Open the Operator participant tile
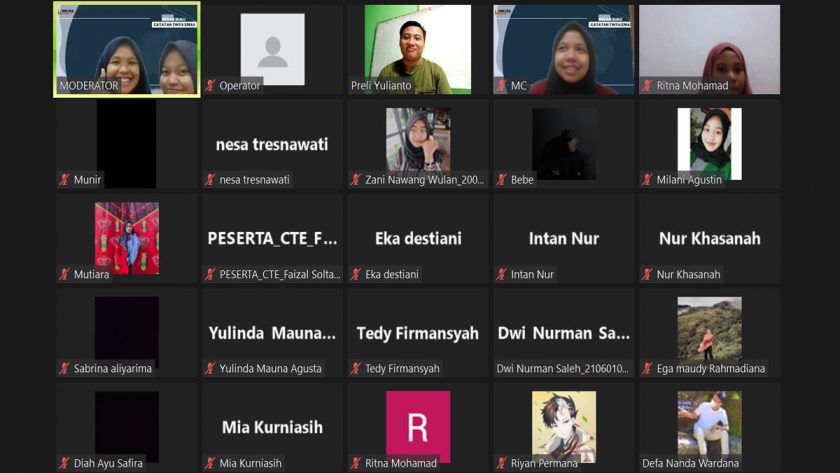This screenshot has width=840, height=473. point(272,49)
